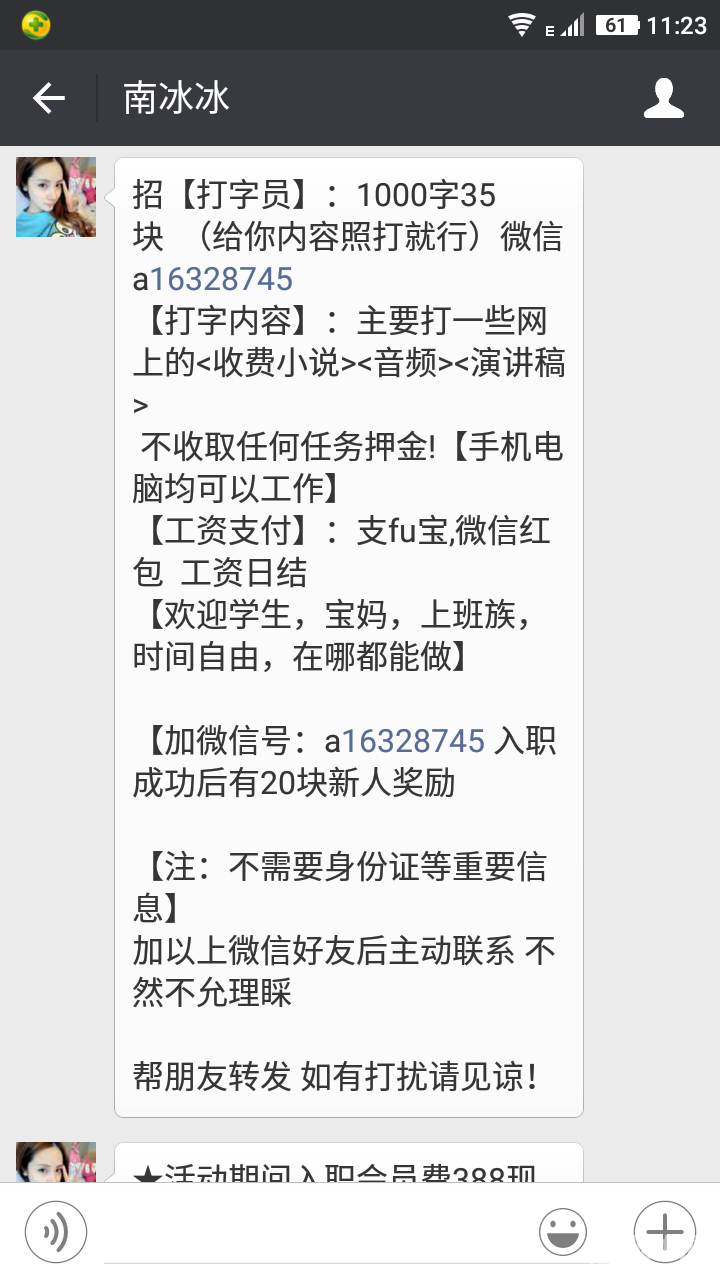Switch to voice message input
Viewport: 720px width, 1280px height.
56,1231
